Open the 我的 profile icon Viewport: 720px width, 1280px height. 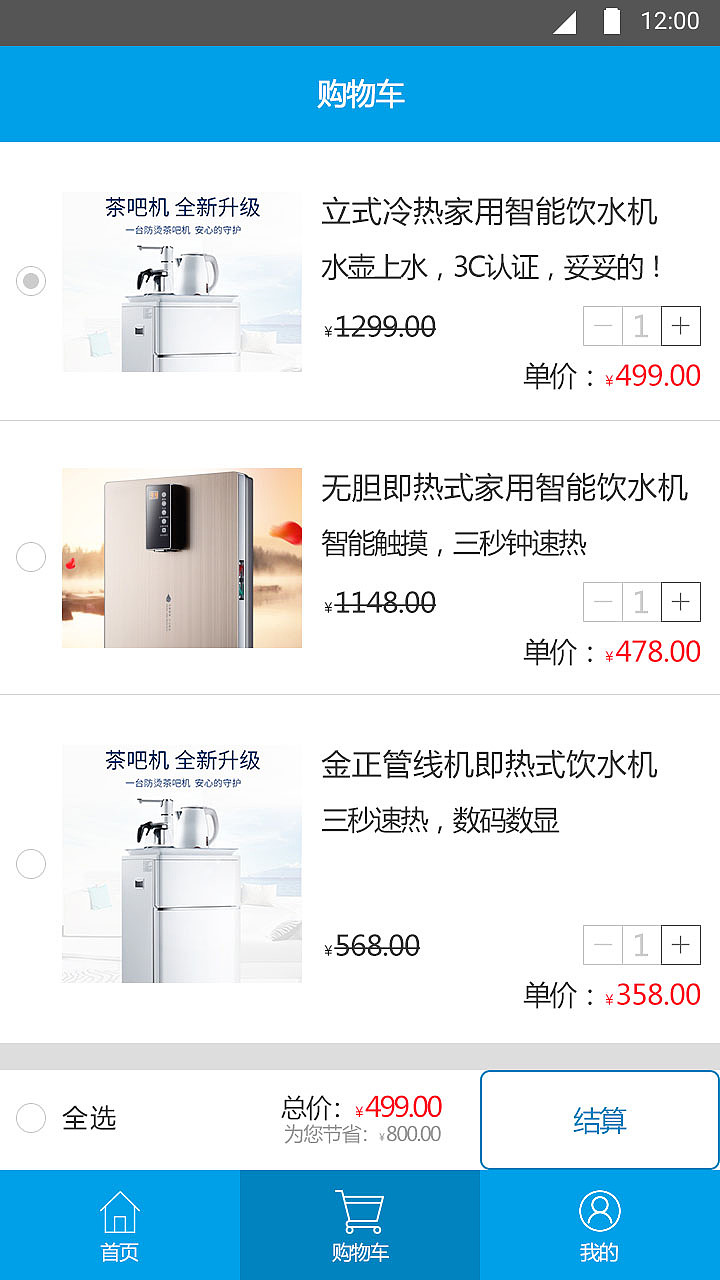tap(599, 1211)
